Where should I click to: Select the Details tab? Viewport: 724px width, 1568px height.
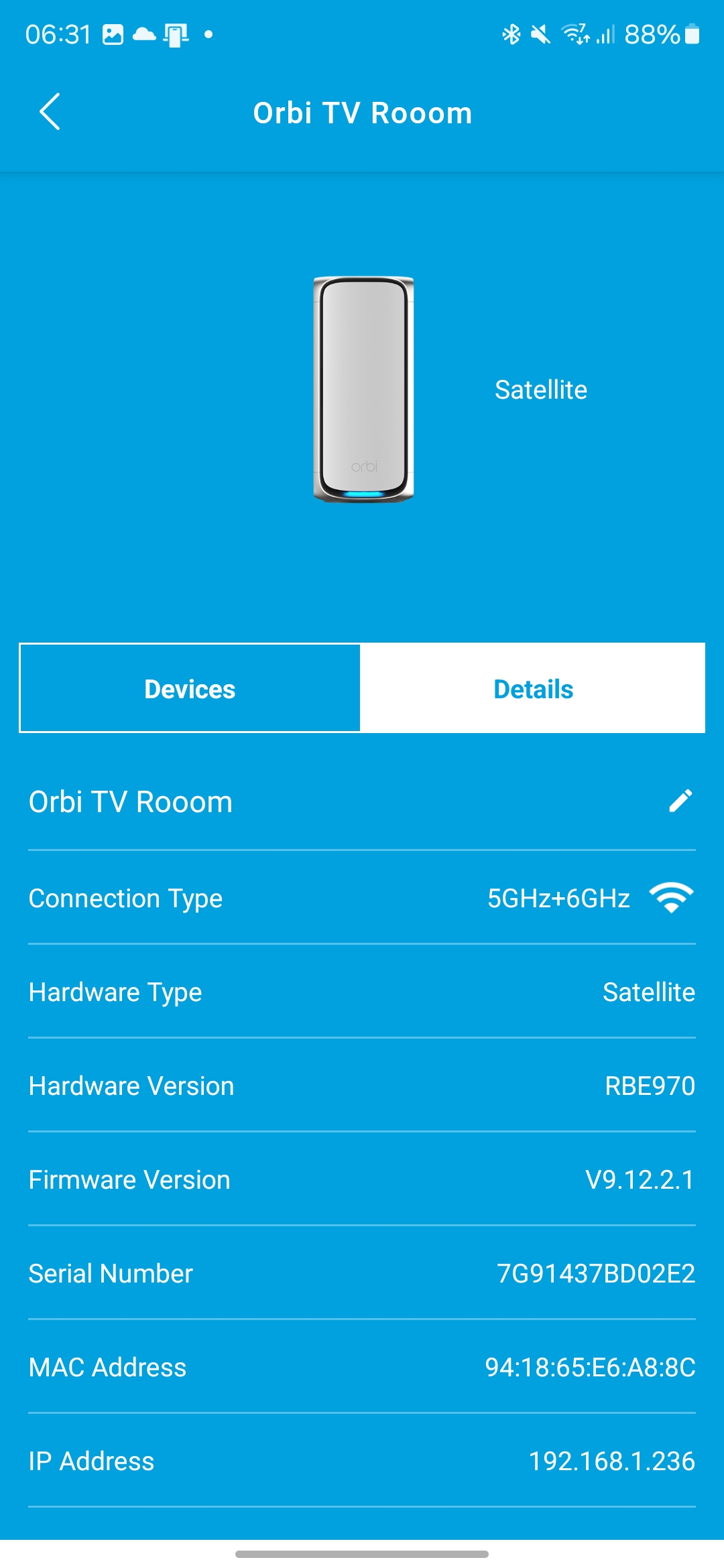coord(533,689)
